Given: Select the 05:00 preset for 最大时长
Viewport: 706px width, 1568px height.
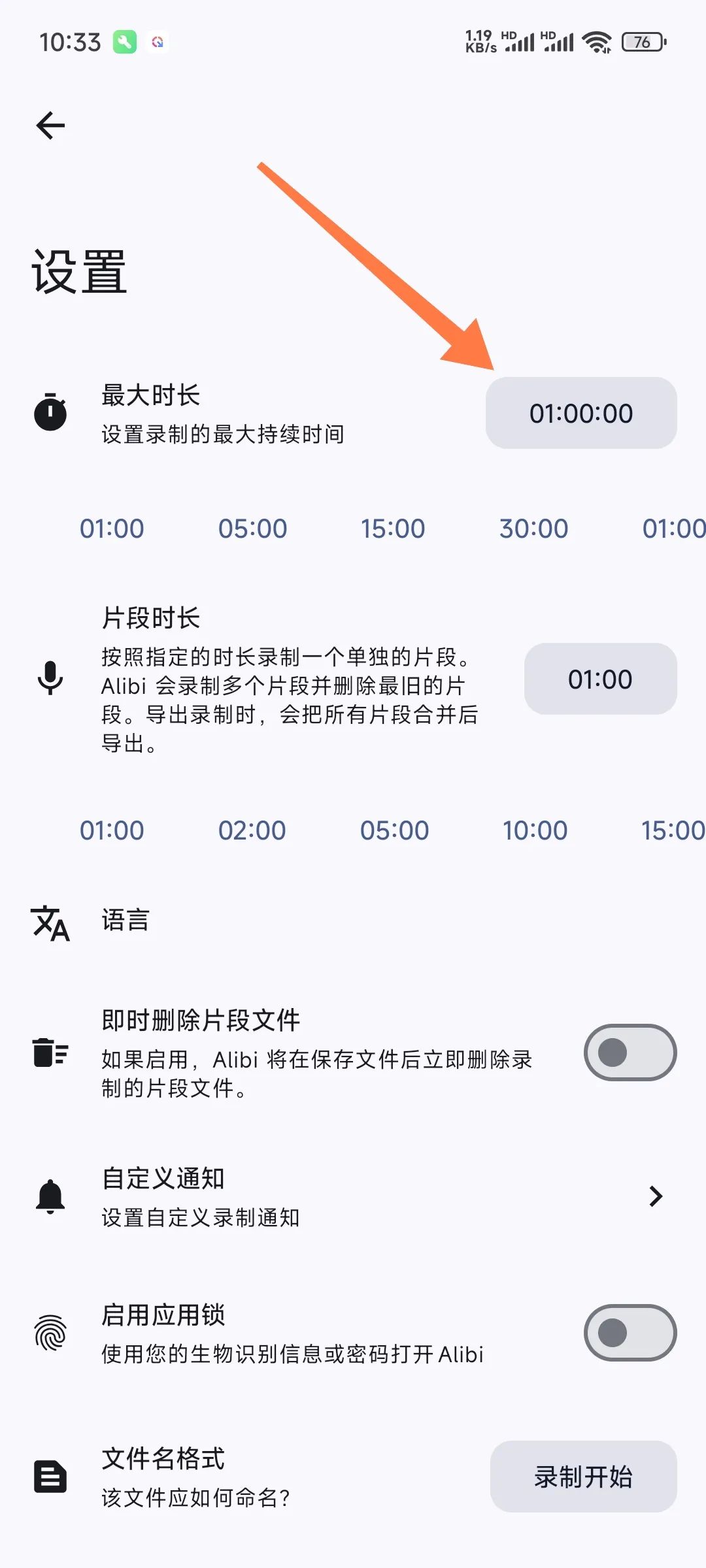Looking at the screenshot, I should click(x=252, y=529).
